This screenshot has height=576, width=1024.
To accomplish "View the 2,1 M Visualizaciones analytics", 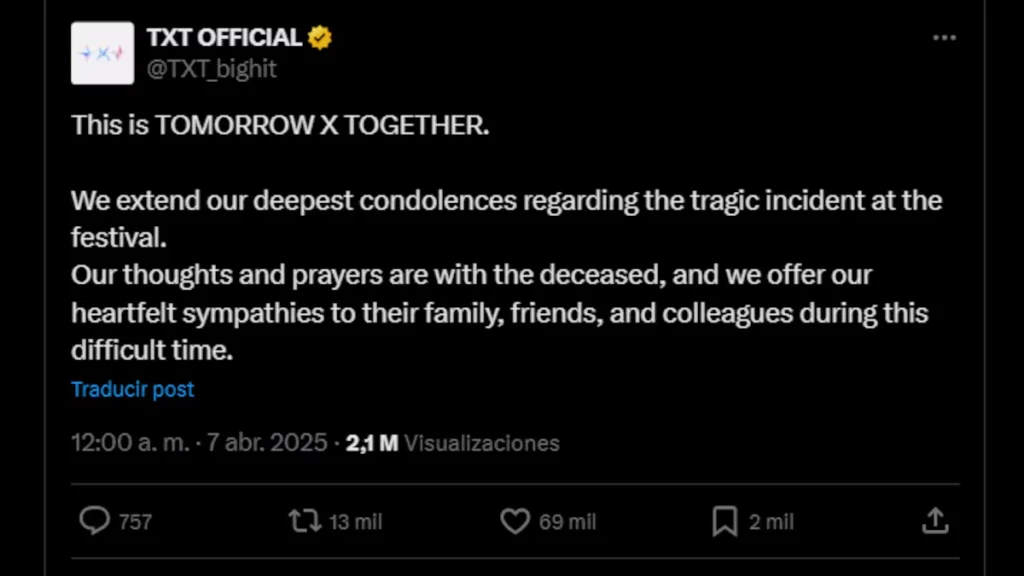I will [452, 443].
